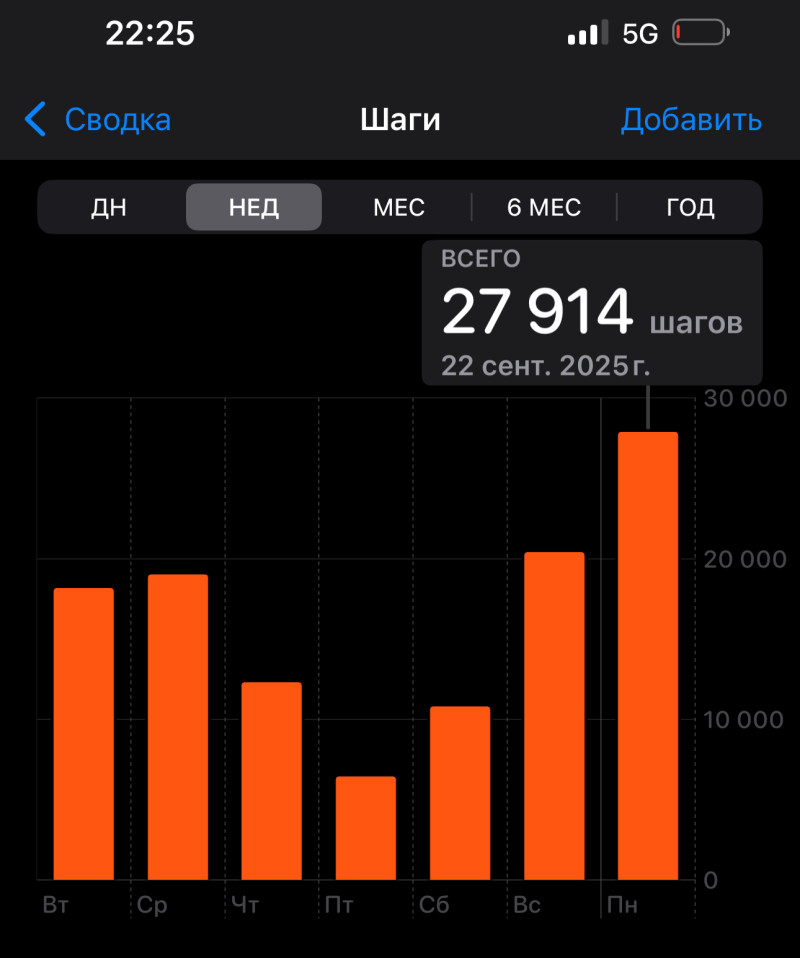Select the Пн bar in chart
Viewport: 800px width, 958px height.
[647, 656]
